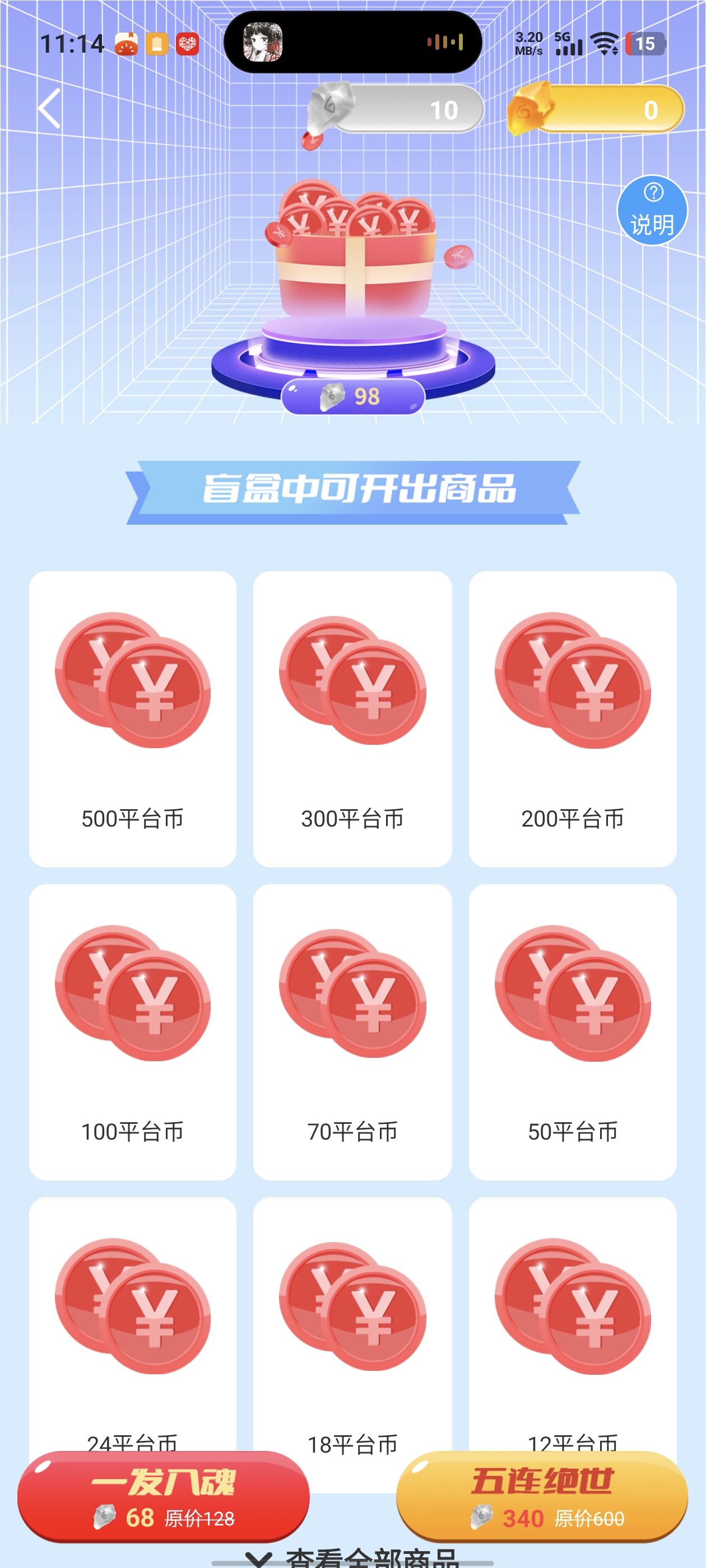Open the 500平台币 prize card
Screen dimensions: 706x1568
click(x=133, y=718)
